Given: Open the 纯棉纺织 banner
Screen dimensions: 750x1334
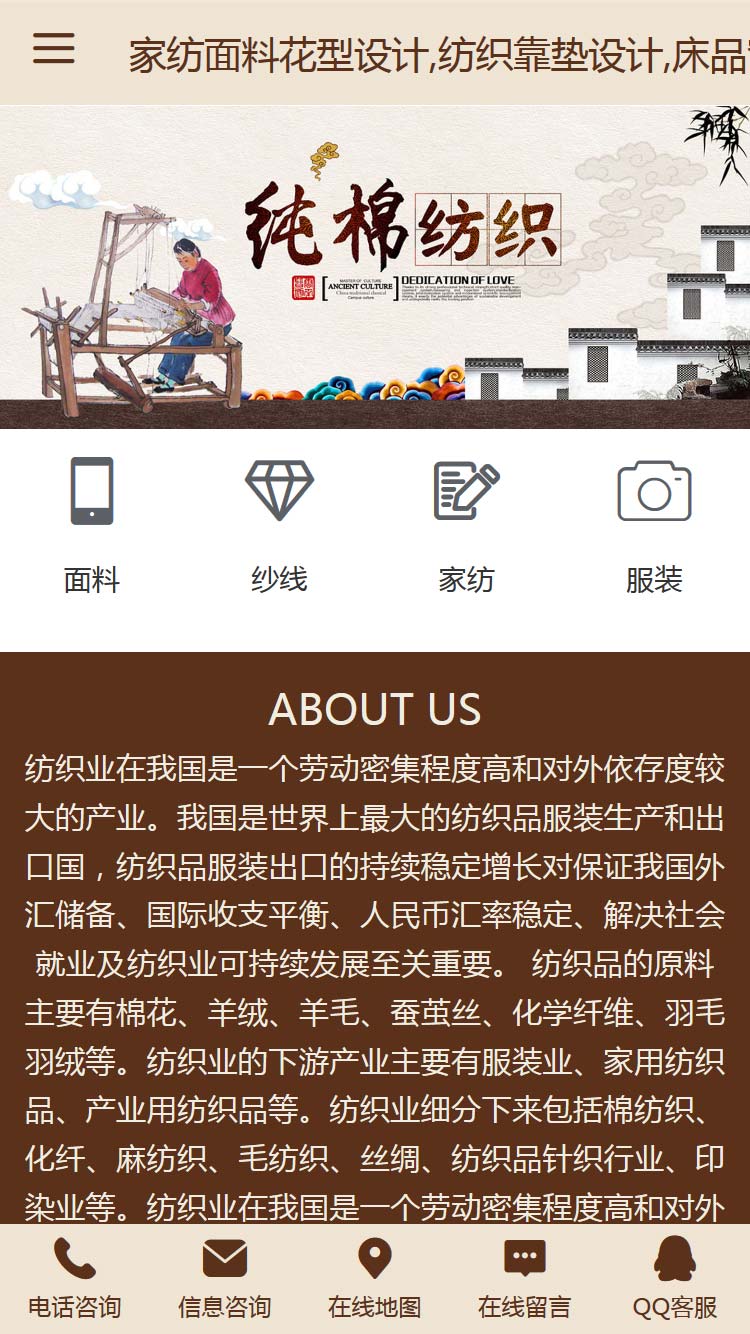Looking at the screenshot, I should click(x=375, y=267).
